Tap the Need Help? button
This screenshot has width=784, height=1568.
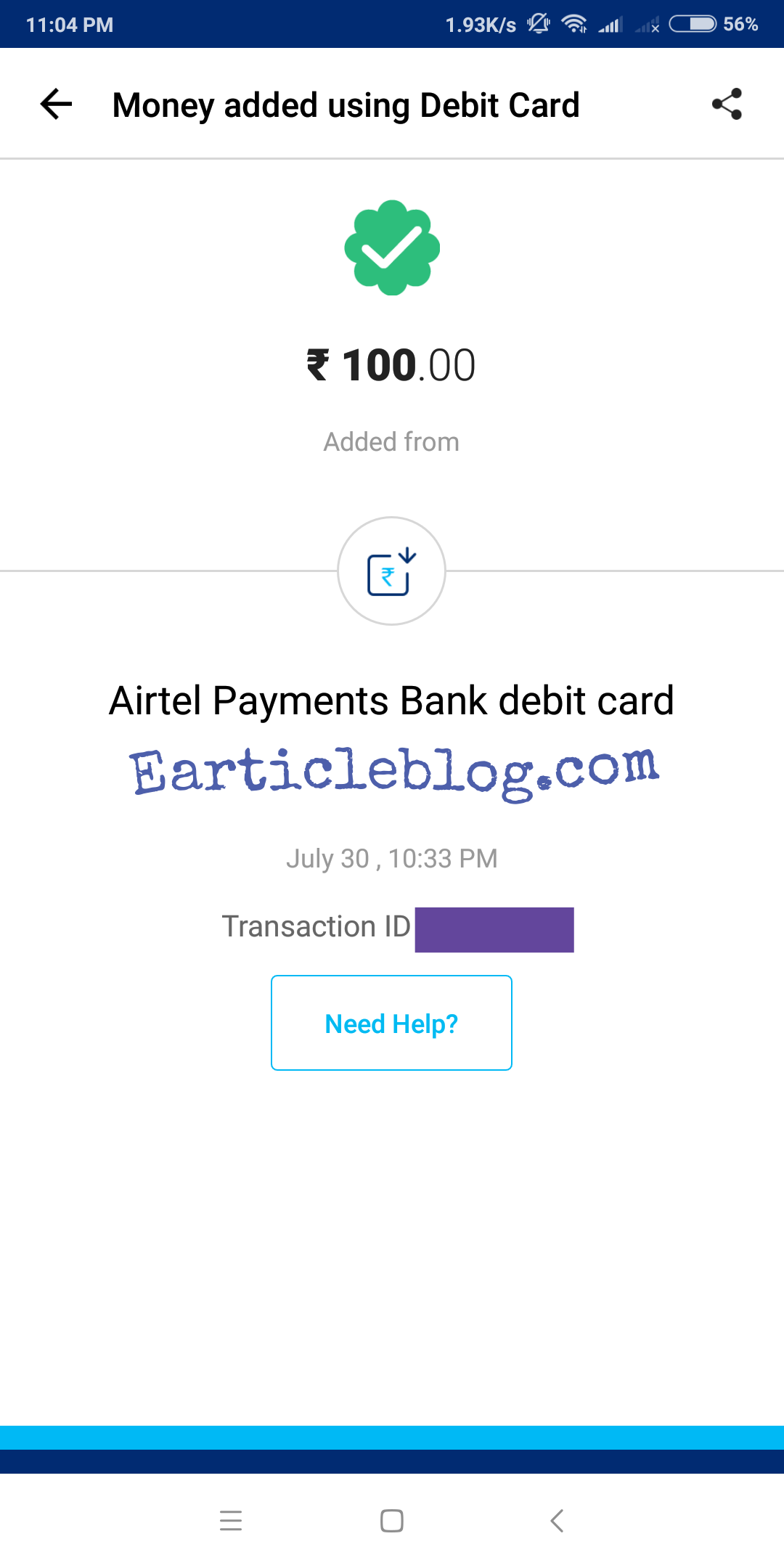391,1023
